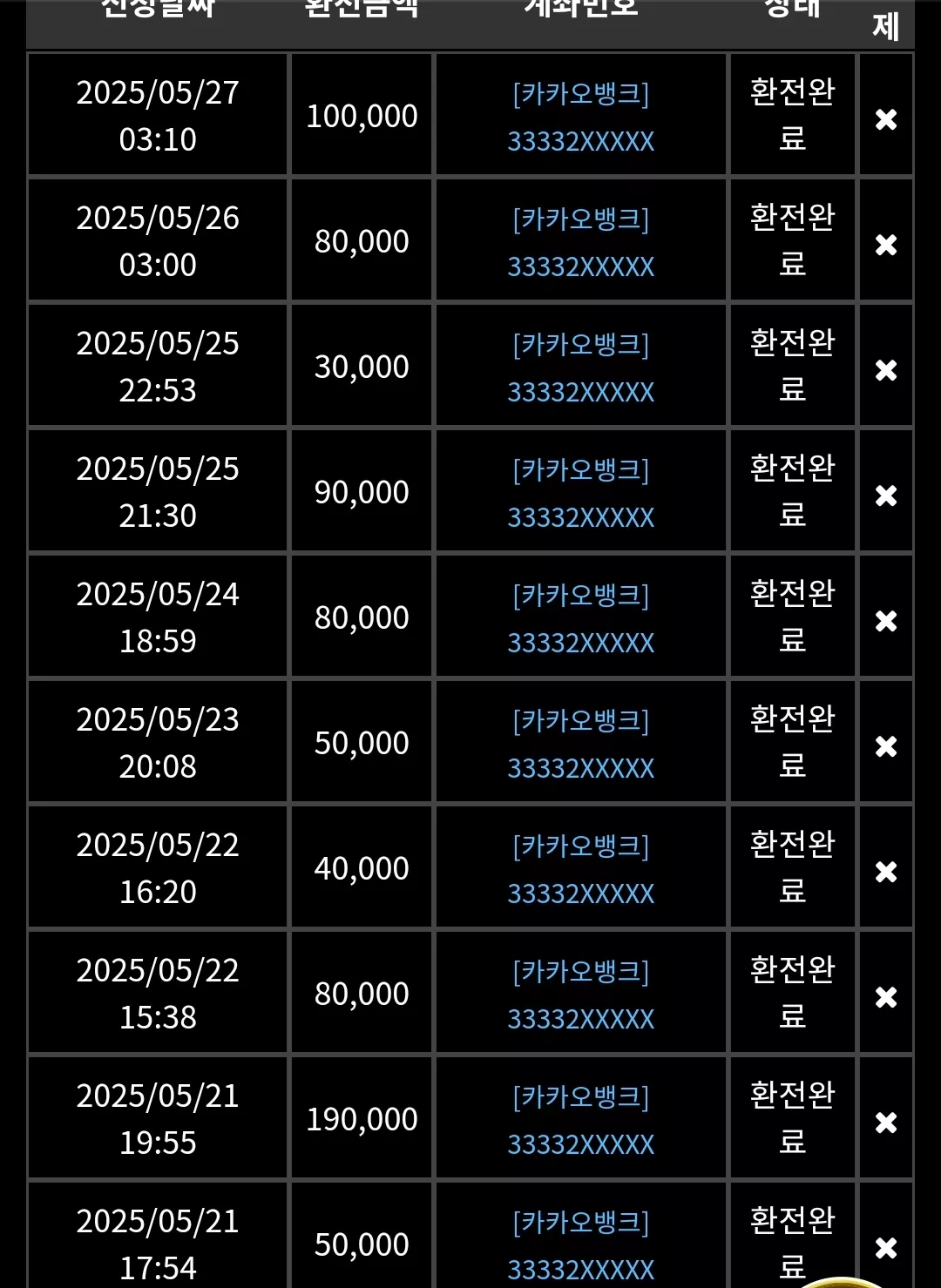This screenshot has height=1288, width=941.
Task: Delete the 2025/05/24 18:59 record
Action: click(886, 621)
